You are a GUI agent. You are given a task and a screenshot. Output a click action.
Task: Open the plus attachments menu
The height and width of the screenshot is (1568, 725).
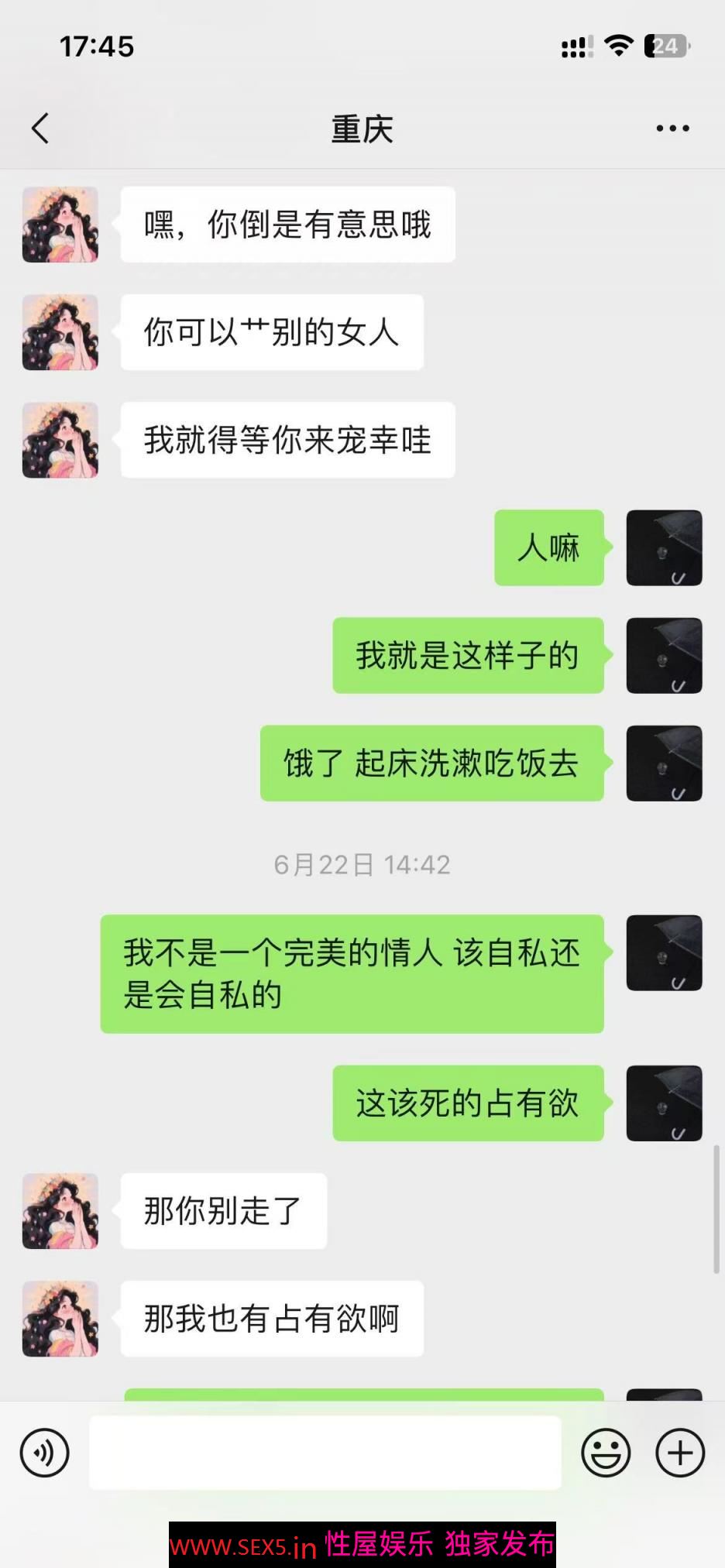(679, 1453)
